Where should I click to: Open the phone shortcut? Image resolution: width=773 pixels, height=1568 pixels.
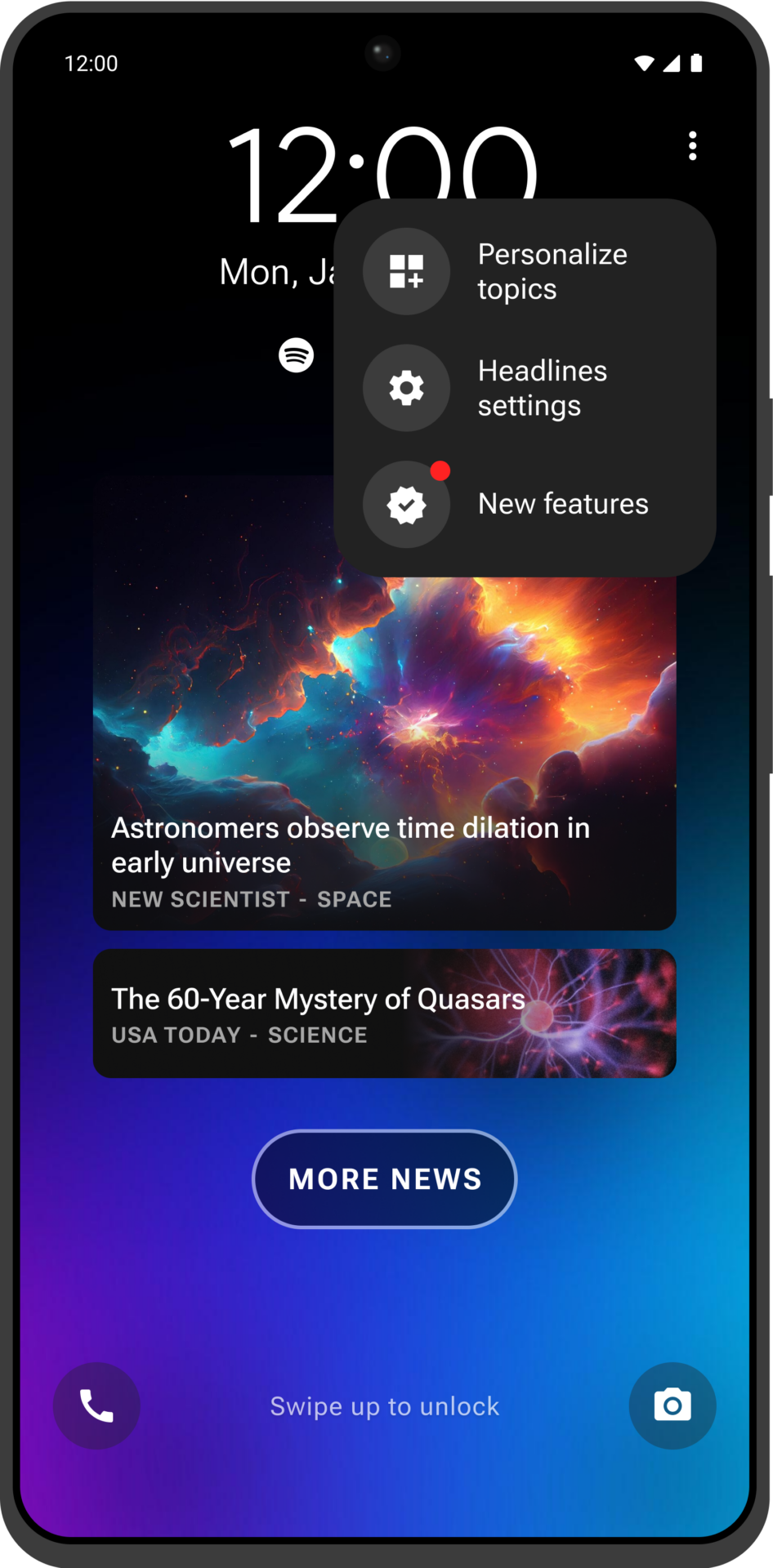(96, 1405)
